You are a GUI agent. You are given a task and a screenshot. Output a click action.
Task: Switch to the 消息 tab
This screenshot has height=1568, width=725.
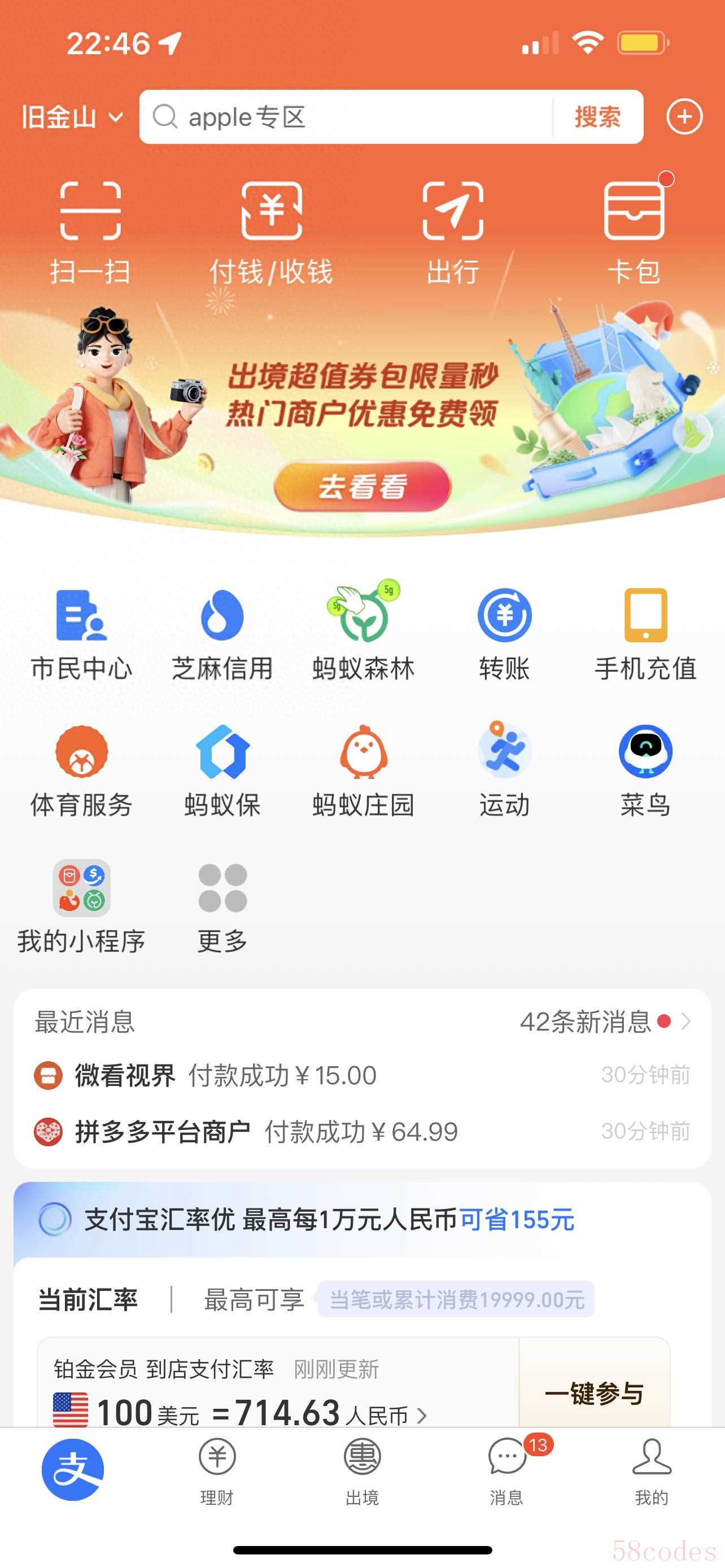point(507,1470)
